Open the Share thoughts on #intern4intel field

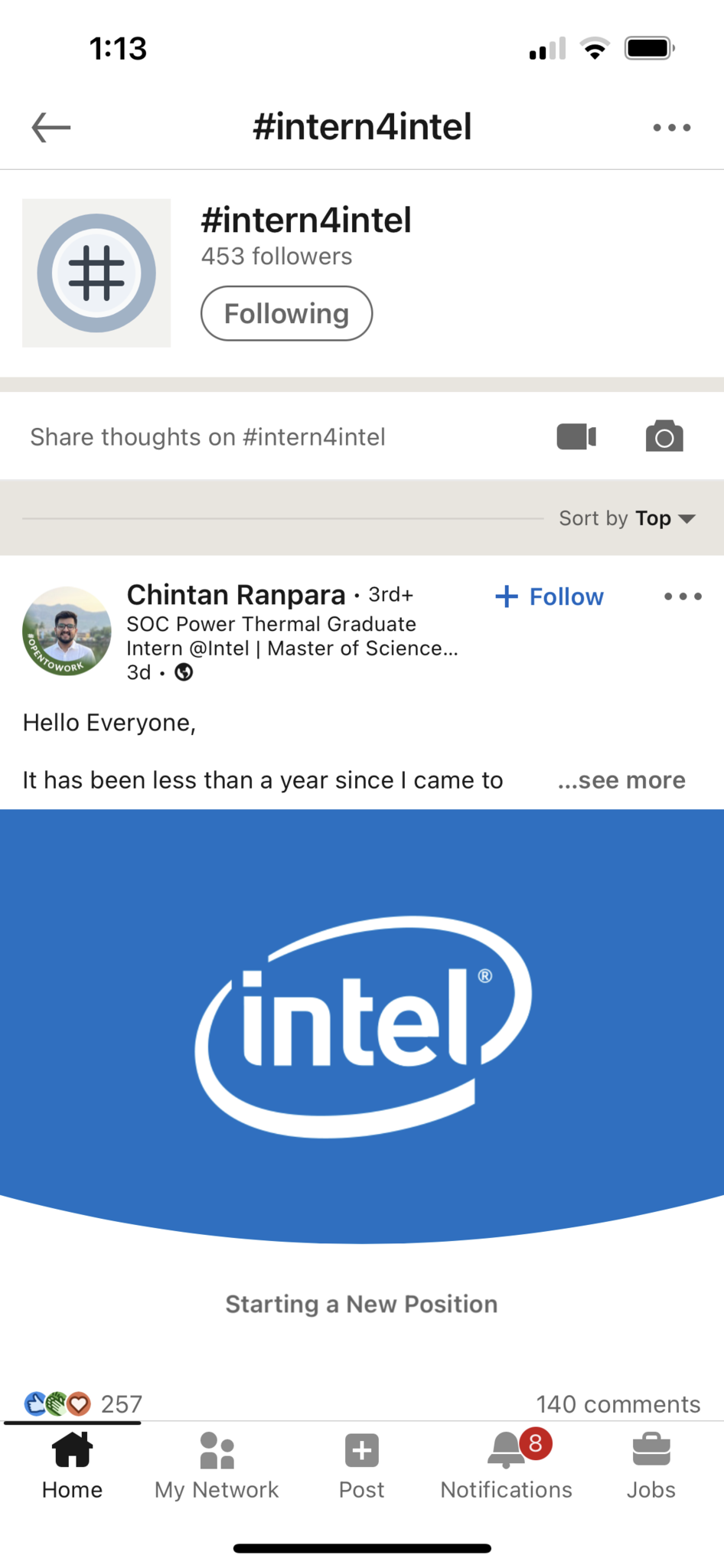pyautogui.click(x=208, y=437)
